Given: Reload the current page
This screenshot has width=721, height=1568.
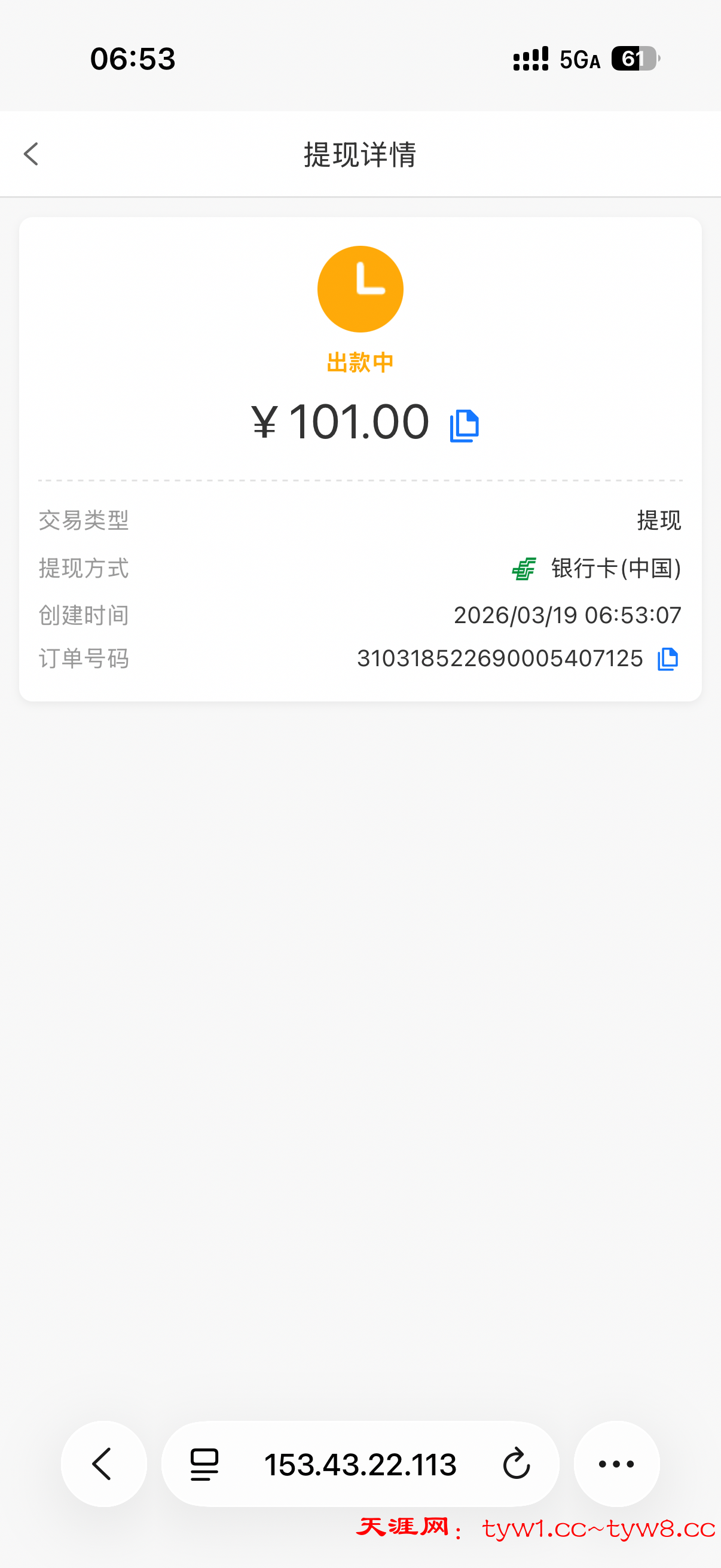Looking at the screenshot, I should click(x=517, y=1464).
